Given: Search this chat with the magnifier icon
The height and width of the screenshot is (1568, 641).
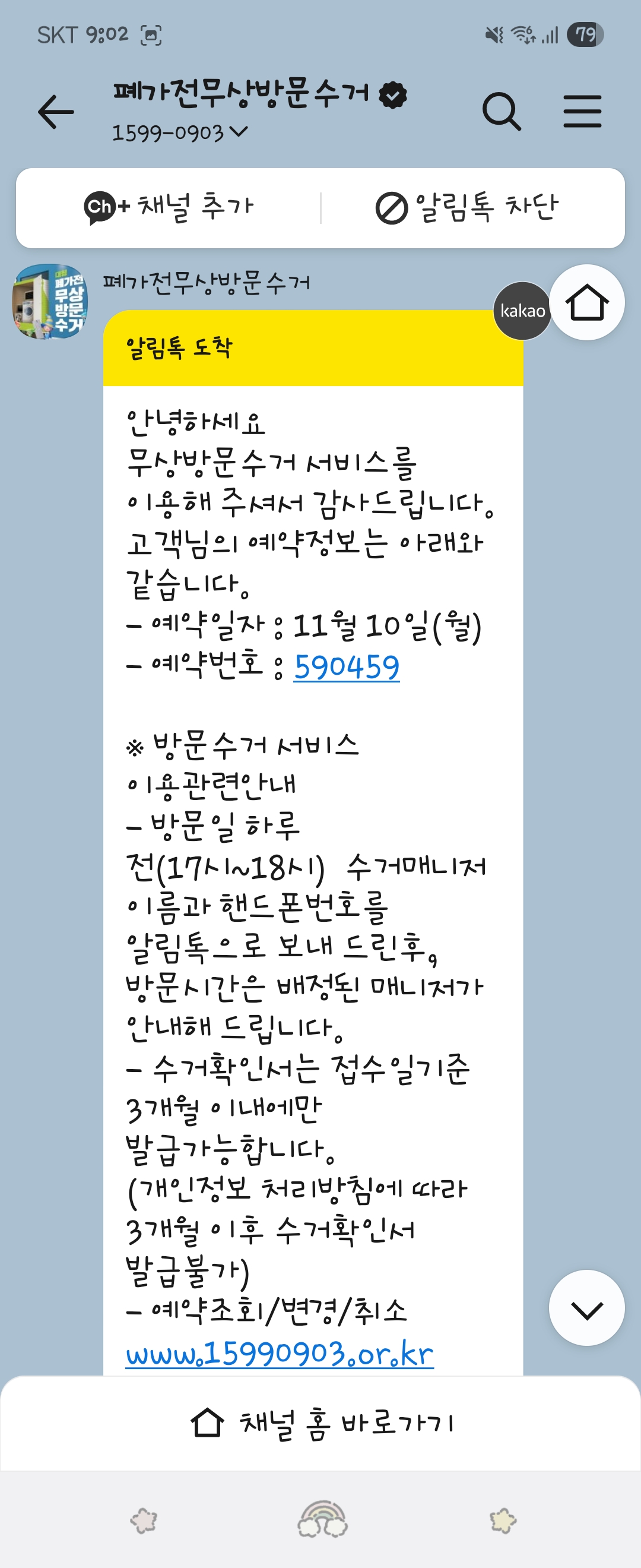Looking at the screenshot, I should pyautogui.click(x=501, y=112).
